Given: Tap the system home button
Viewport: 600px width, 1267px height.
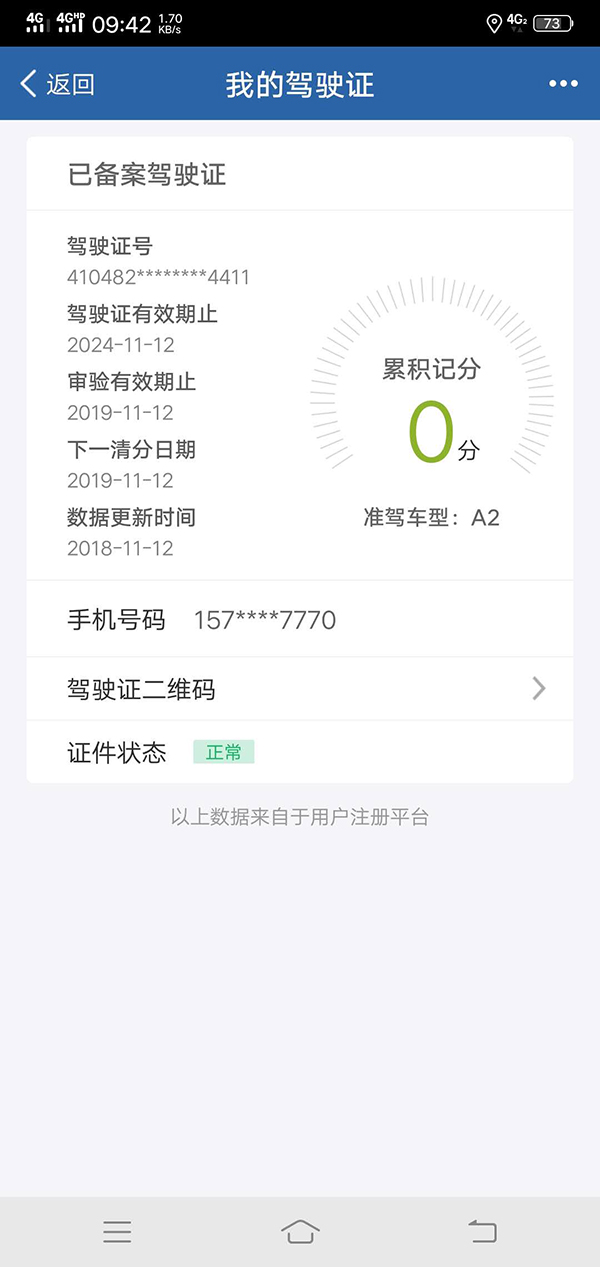Looking at the screenshot, I should coord(300,1231).
